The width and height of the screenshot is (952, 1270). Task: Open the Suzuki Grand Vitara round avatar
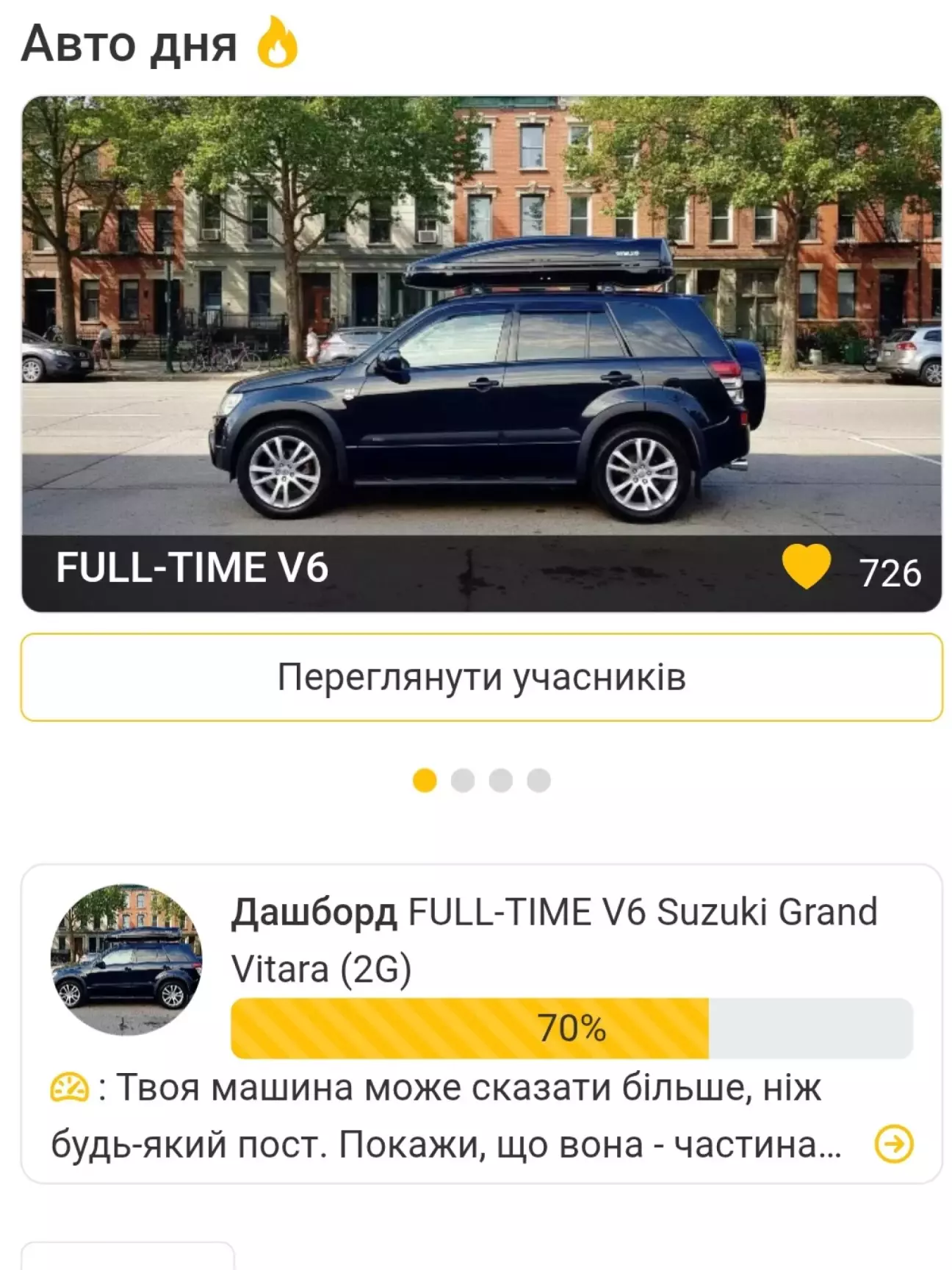point(126,959)
